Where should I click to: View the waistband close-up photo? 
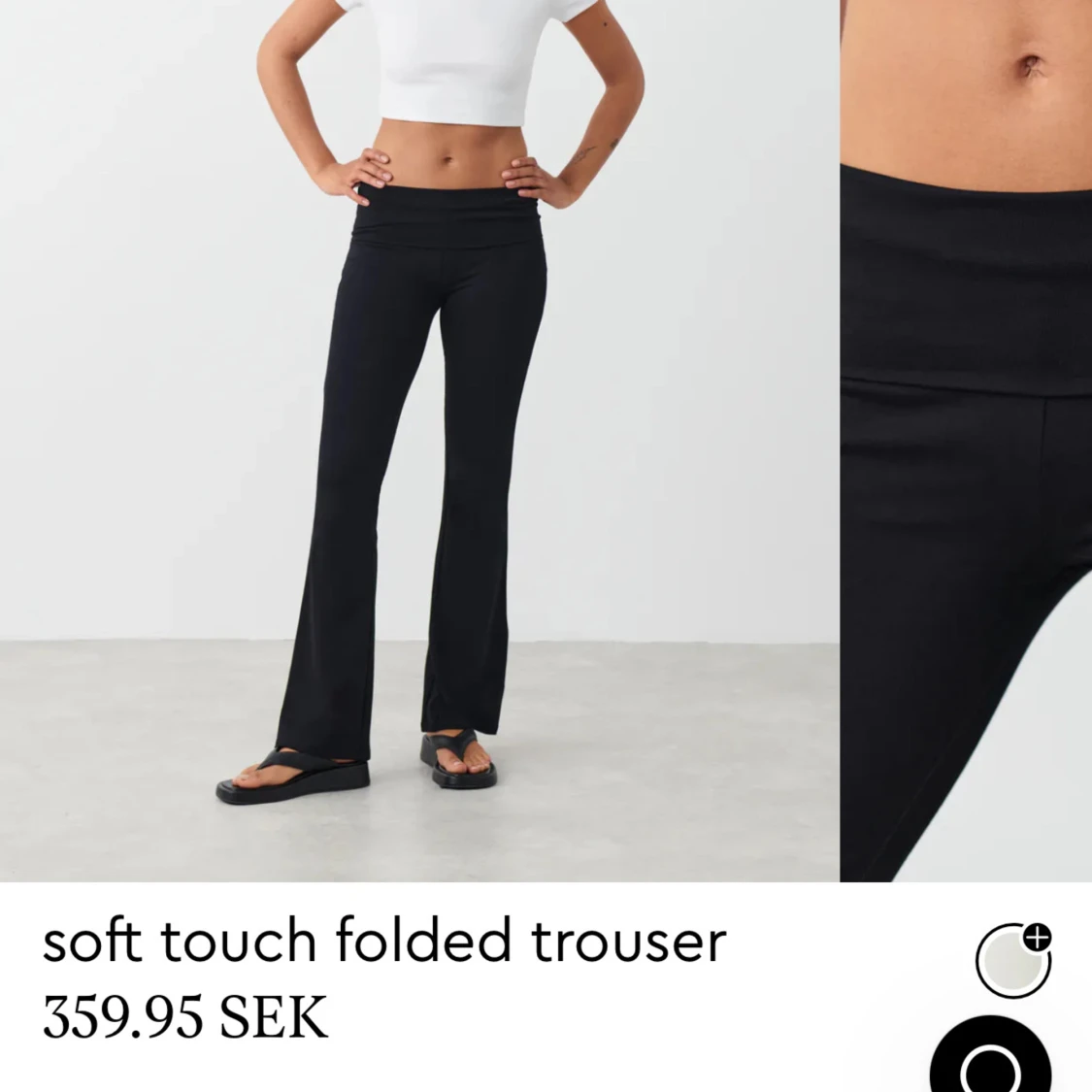[966, 440]
